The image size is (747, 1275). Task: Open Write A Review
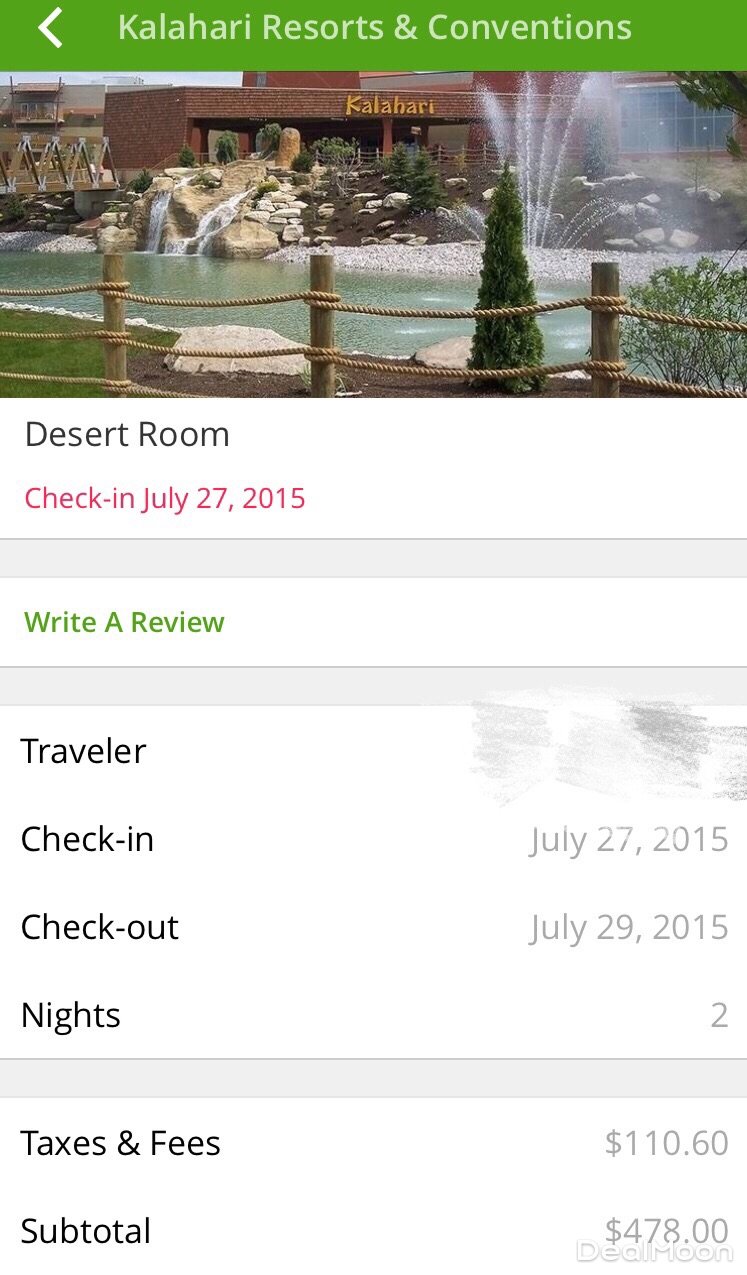[x=125, y=622]
